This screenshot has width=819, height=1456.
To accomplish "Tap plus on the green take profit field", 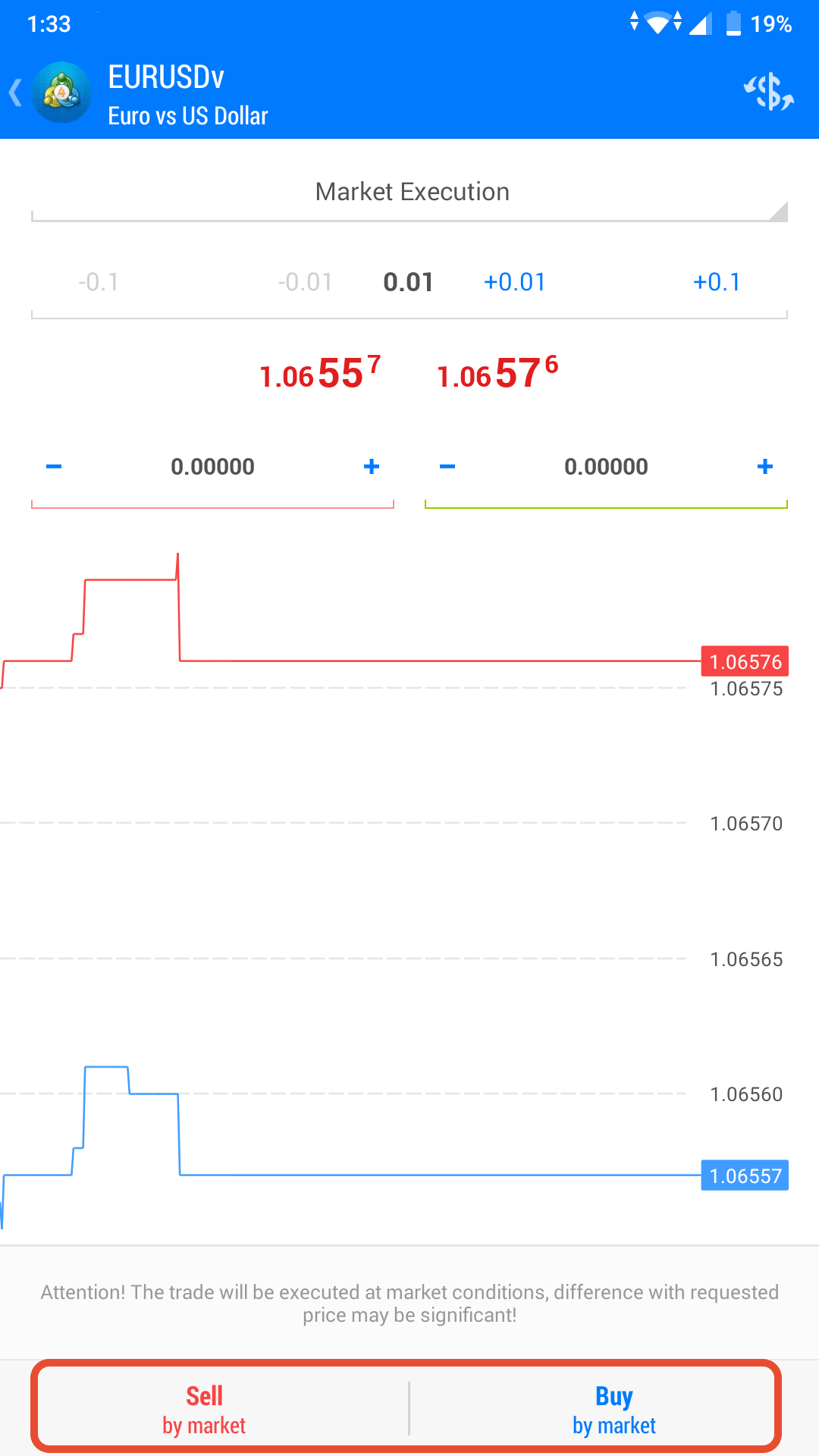I will [x=765, y=466].
